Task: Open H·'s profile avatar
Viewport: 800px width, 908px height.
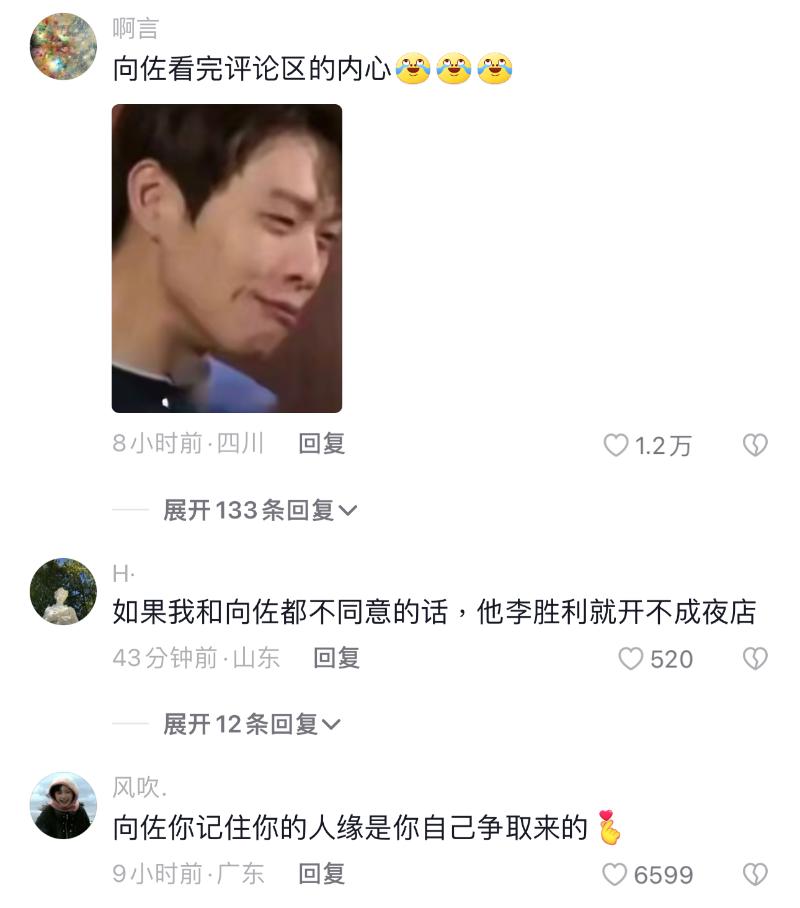Action: click(x=64, y=591)
